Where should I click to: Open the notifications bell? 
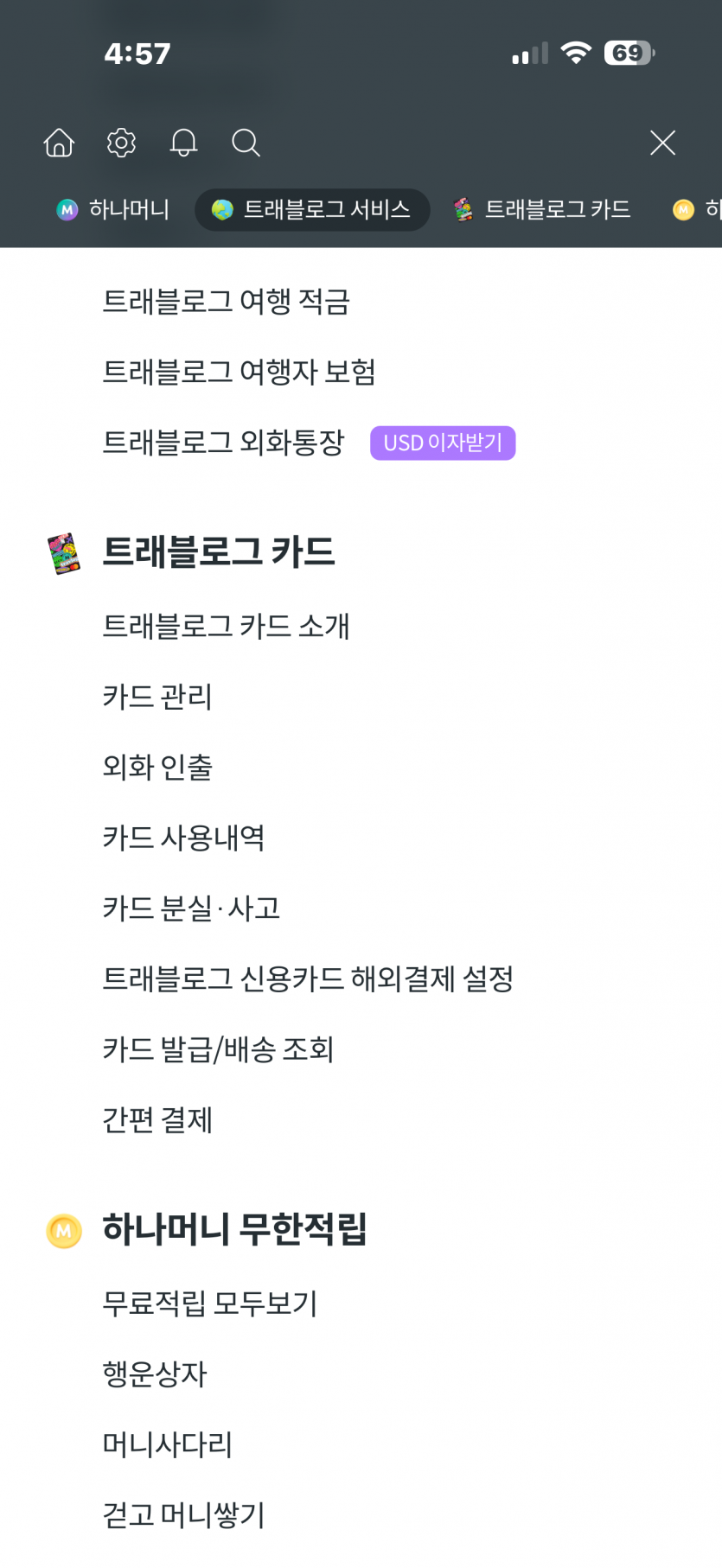coord(183,143)
